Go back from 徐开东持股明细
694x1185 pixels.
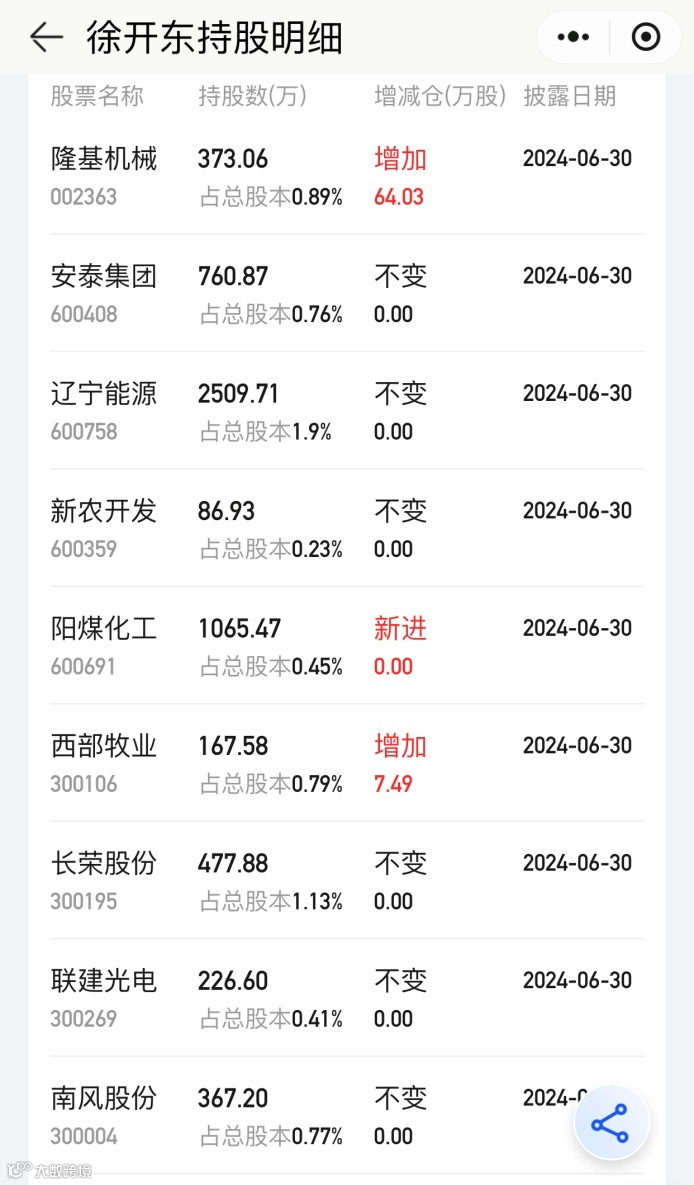click(x=45, y=38)
